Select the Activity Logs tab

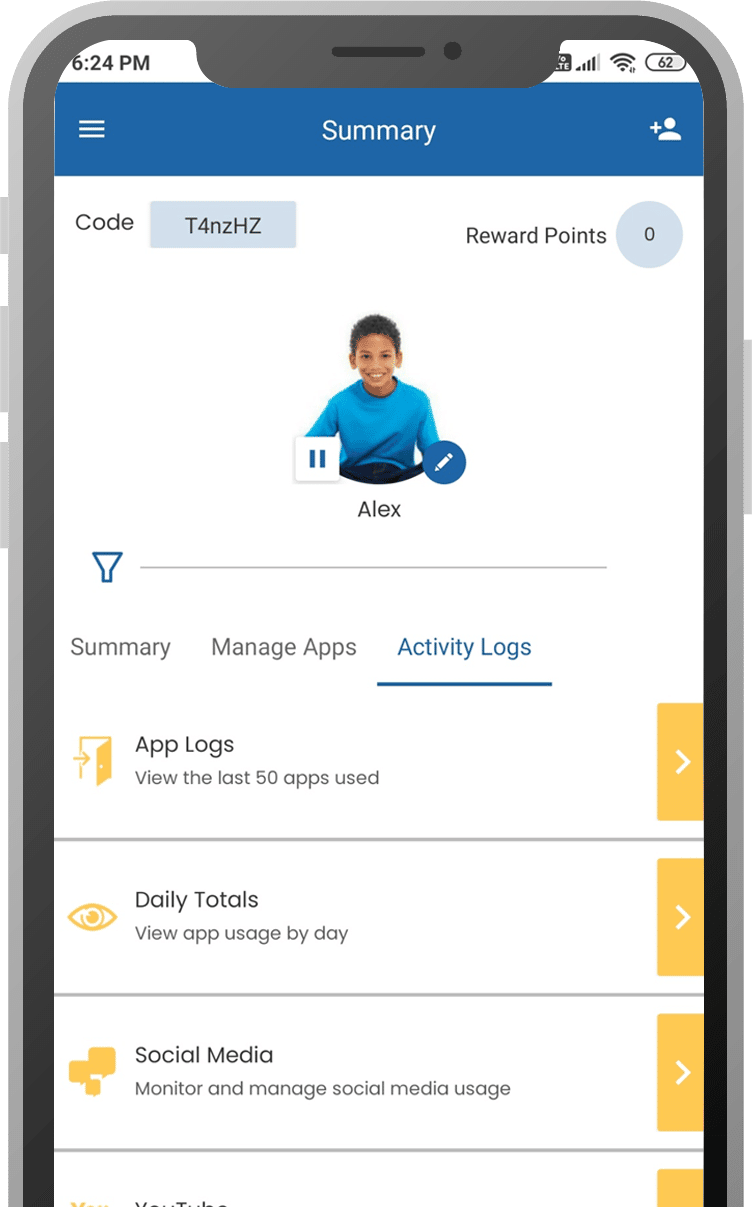click(x=464, y=647)
